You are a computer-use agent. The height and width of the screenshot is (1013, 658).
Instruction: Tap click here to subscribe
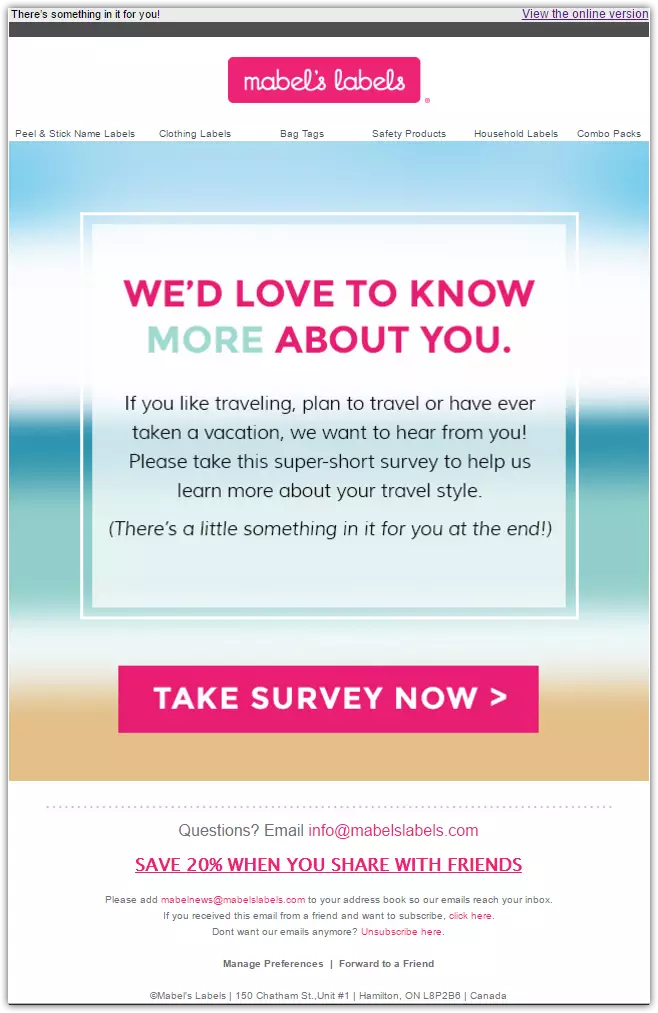click(470, 916)
